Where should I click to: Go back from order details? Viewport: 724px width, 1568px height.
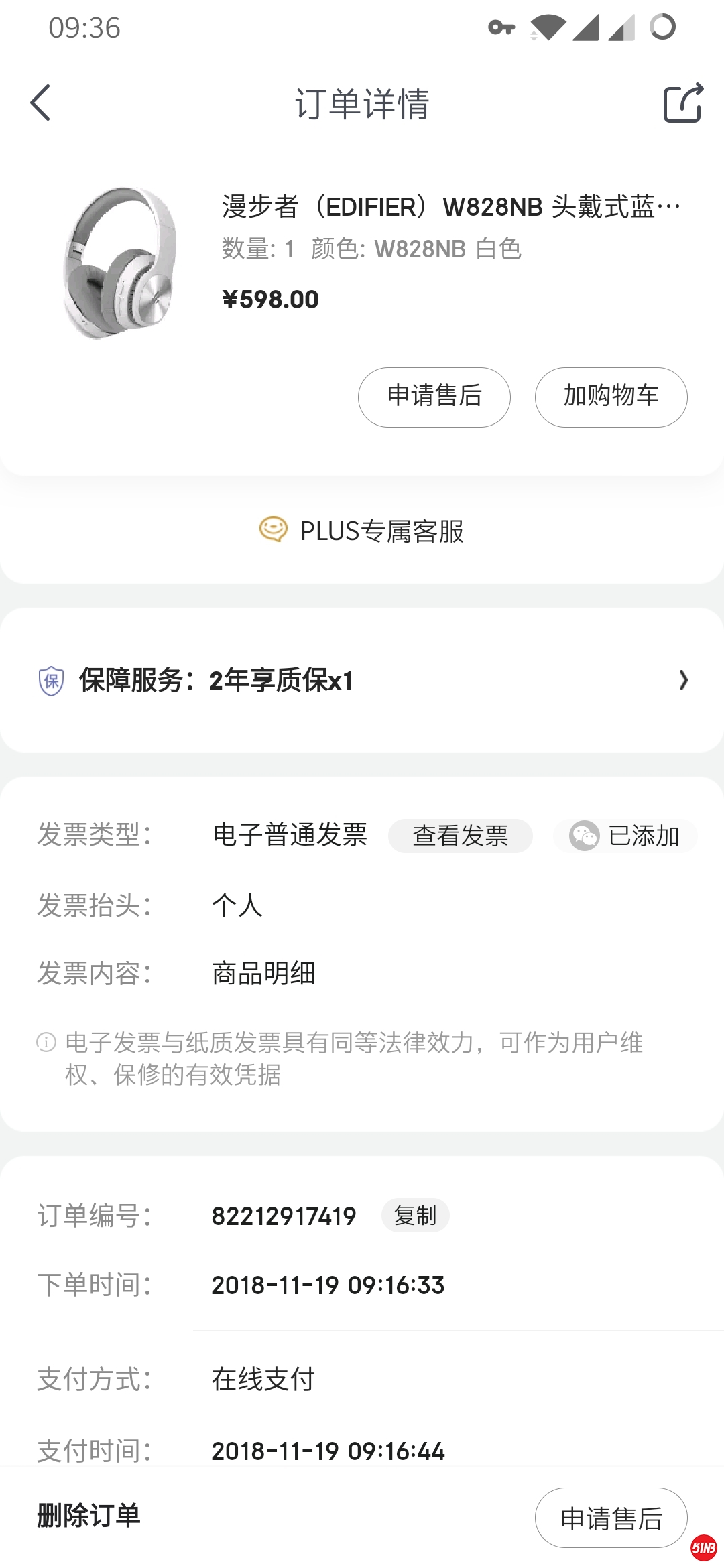[x=41, y=103]
